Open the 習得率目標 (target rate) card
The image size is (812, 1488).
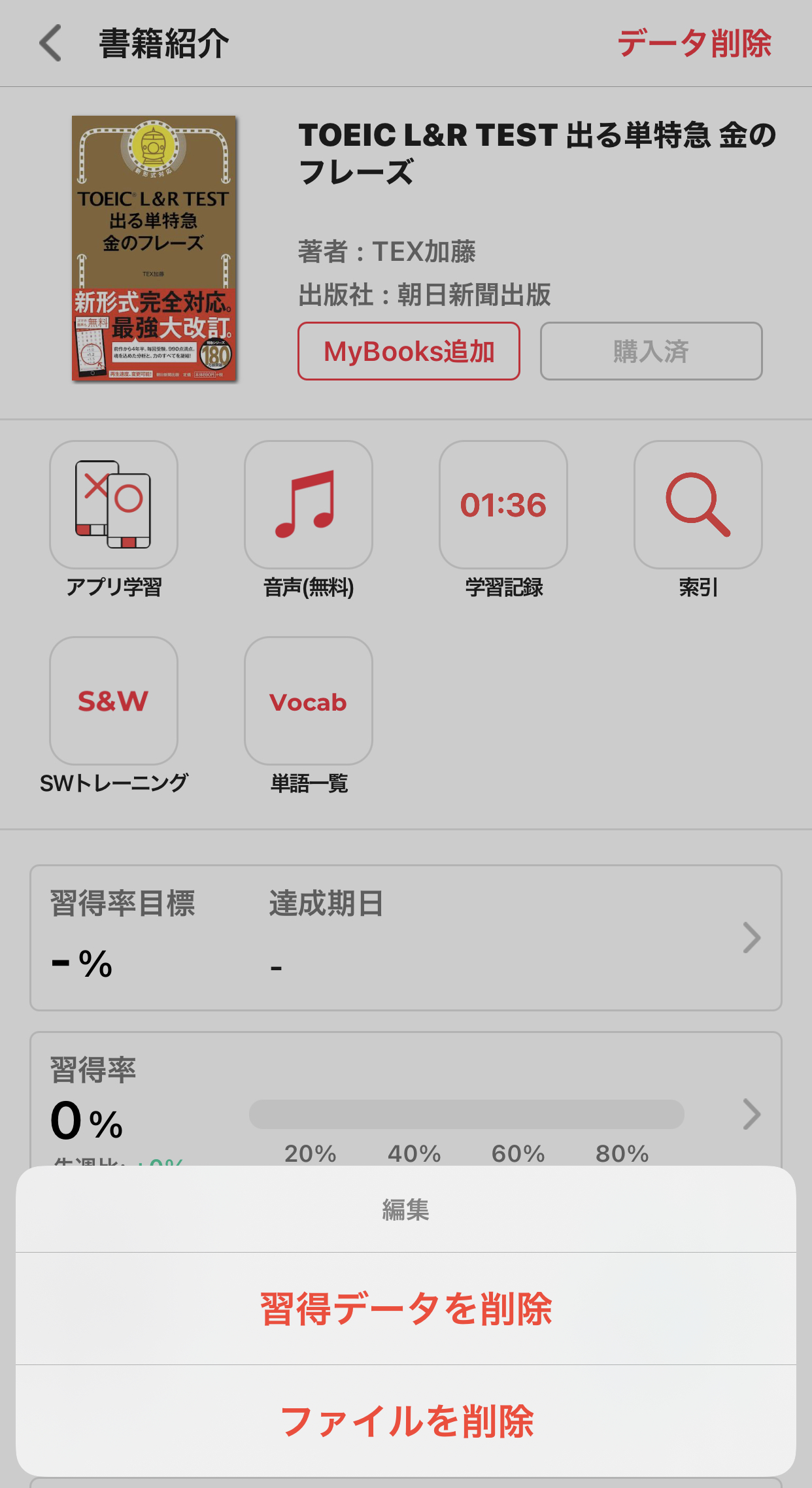point(406,938)
